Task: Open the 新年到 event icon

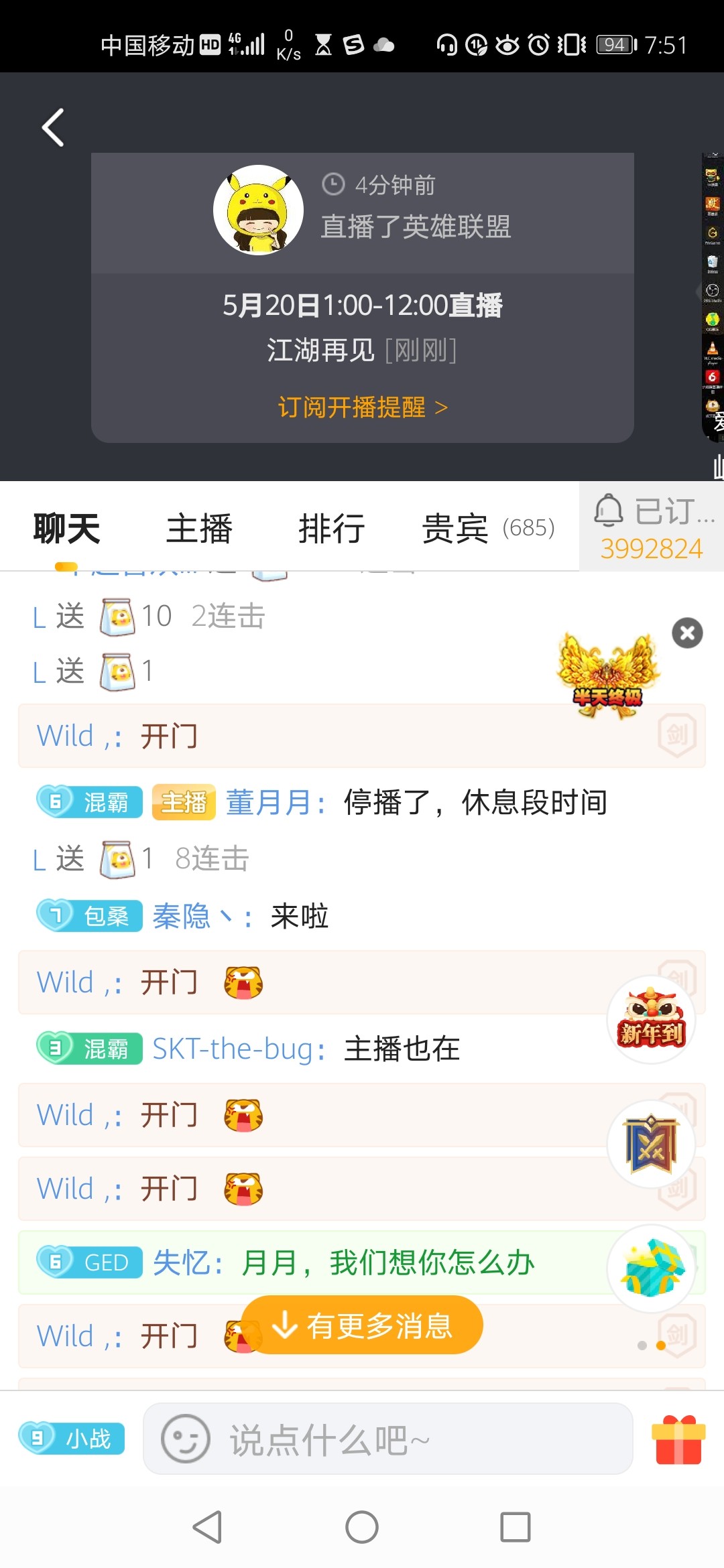Action: pyautogui.click(x=651, y=1020)
